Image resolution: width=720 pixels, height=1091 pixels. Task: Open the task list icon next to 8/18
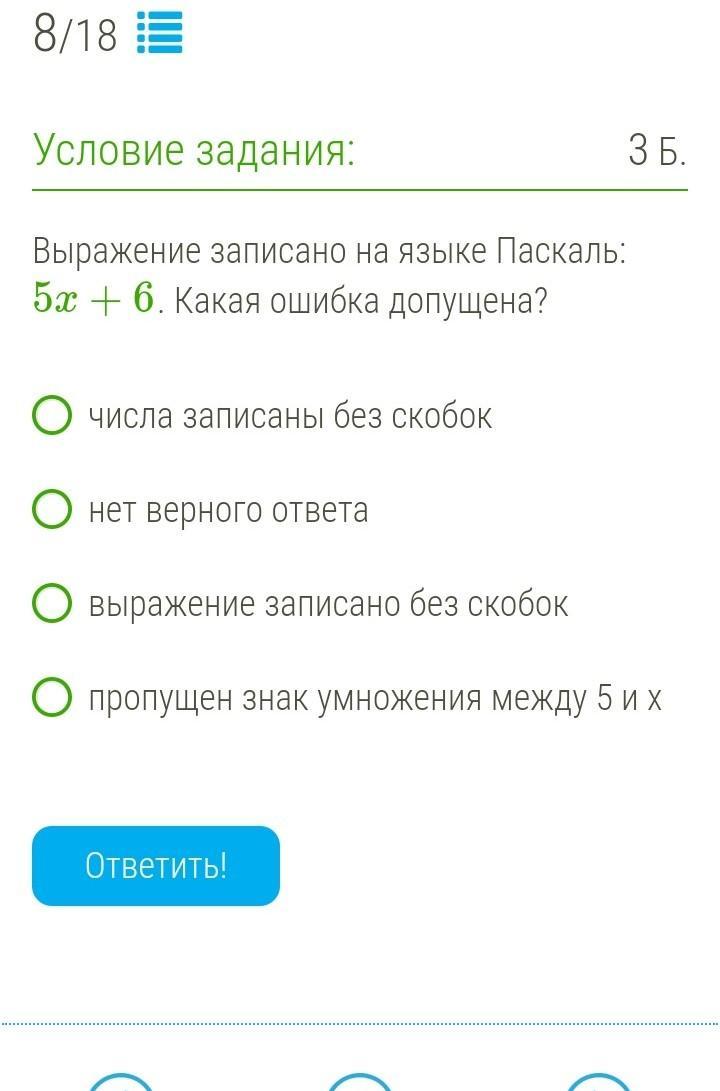pos(159,32)
